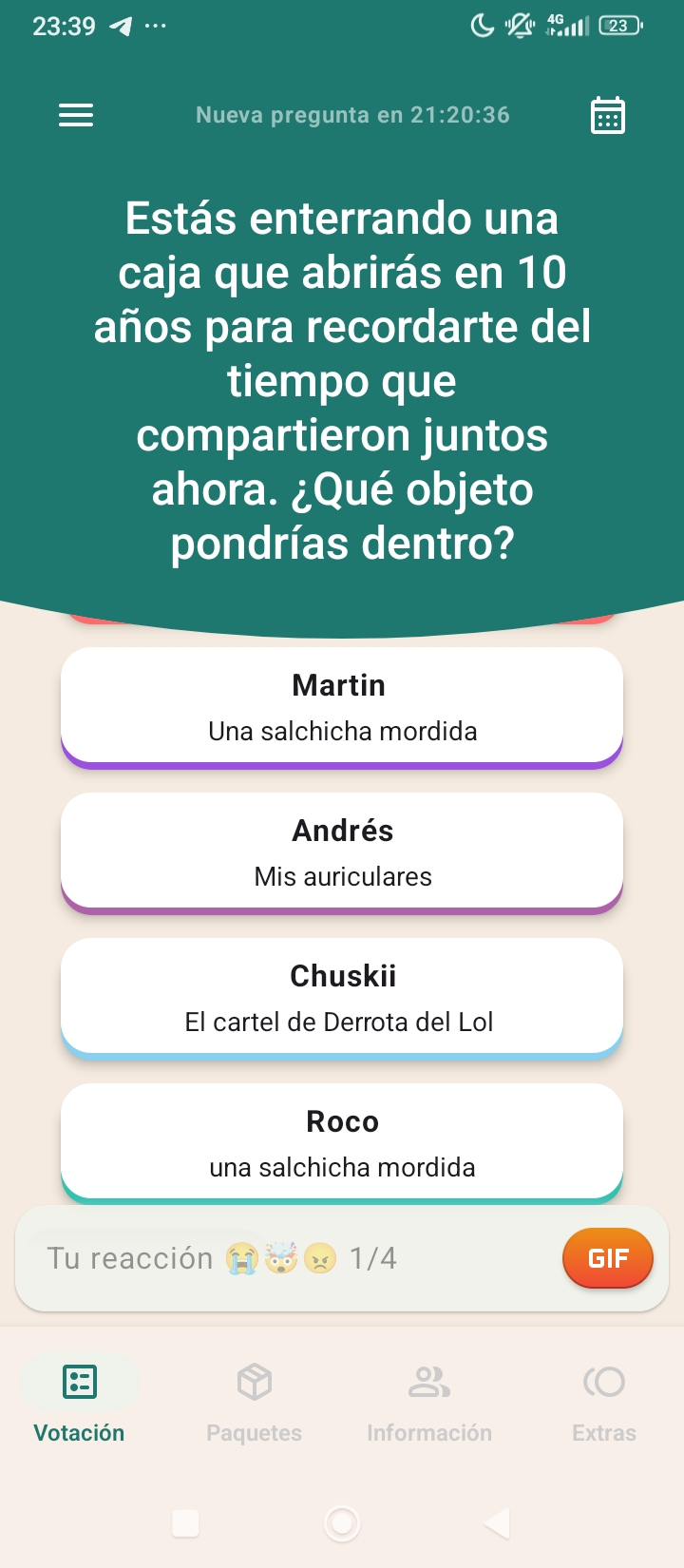Select Martin's answer card
The image size is (684, 1568).
[x=342, y=706]
